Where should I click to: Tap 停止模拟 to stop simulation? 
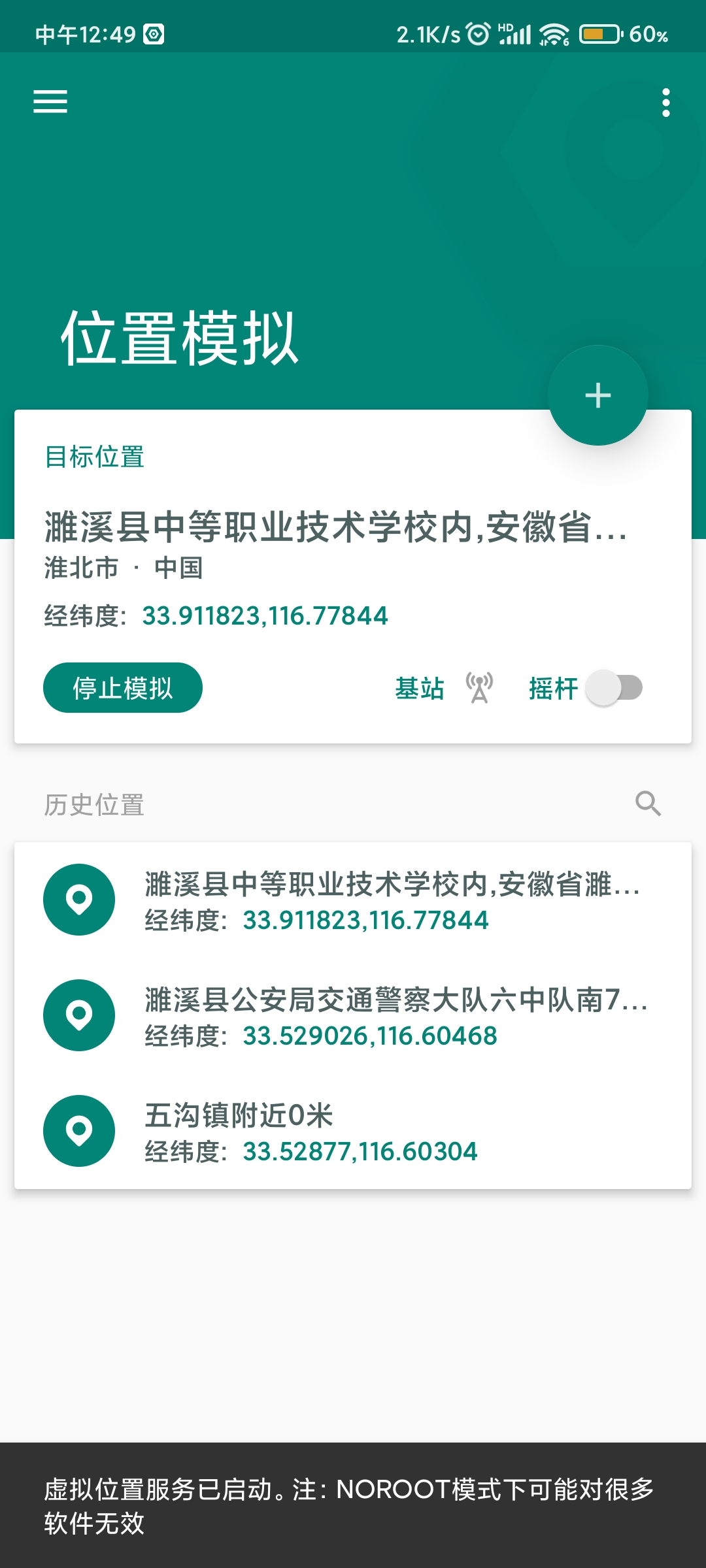click(123, 687)
